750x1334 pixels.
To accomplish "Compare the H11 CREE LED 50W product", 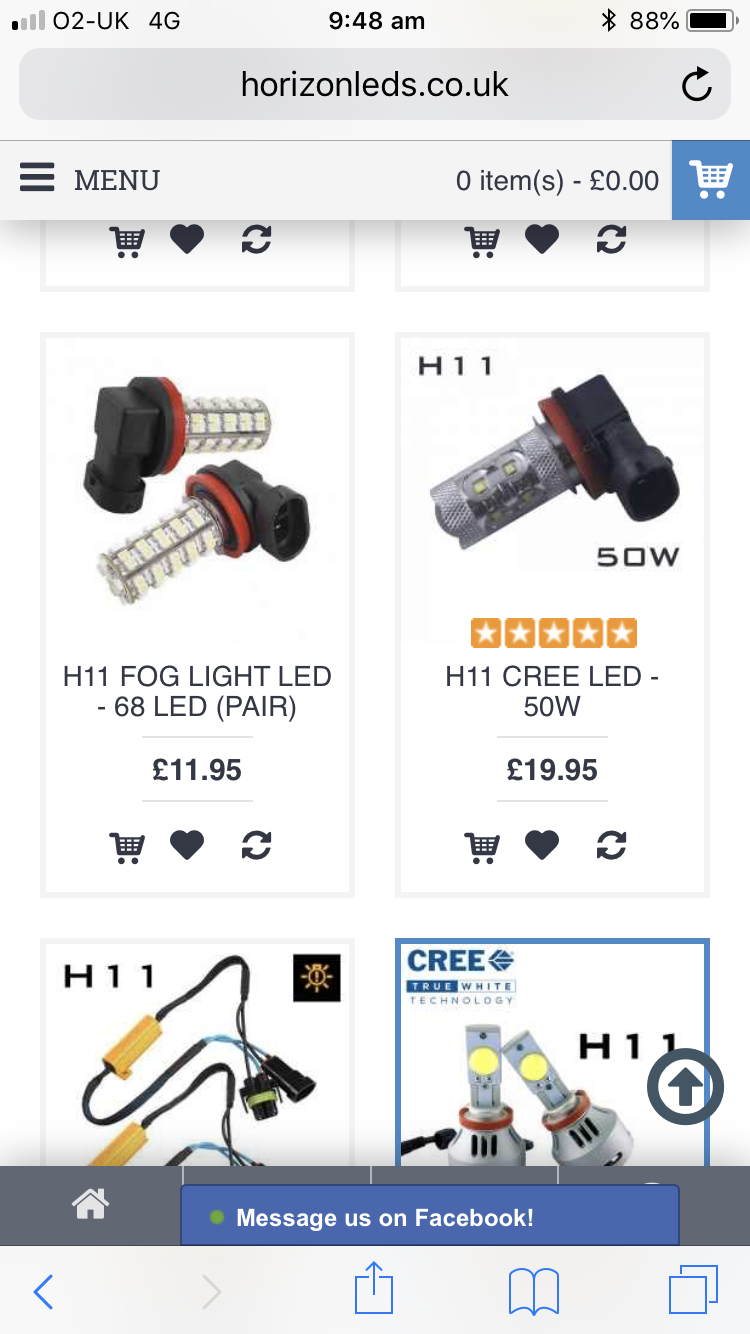I will [x=611, y=846].
